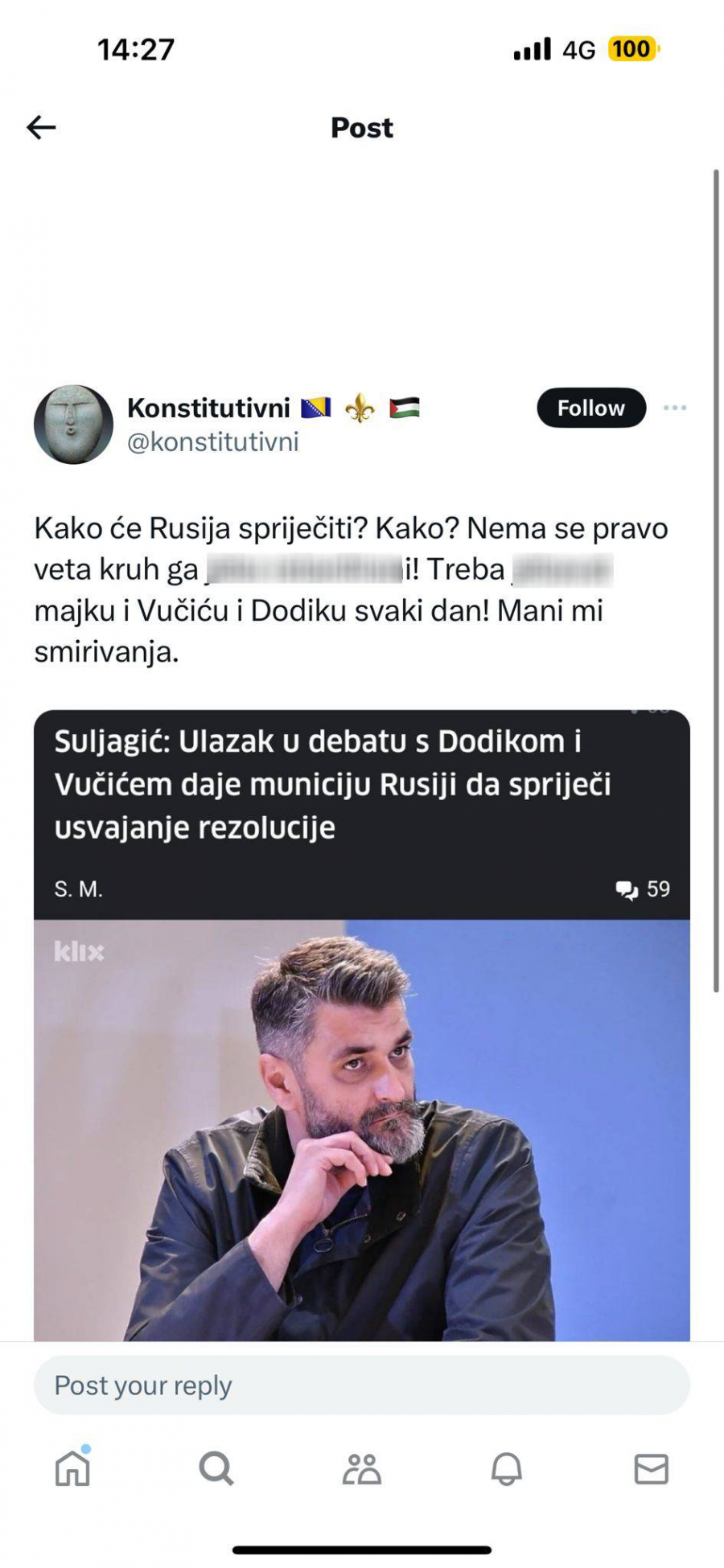
Task: Go back using the top-left arrow
Action: tap(41, 127)
